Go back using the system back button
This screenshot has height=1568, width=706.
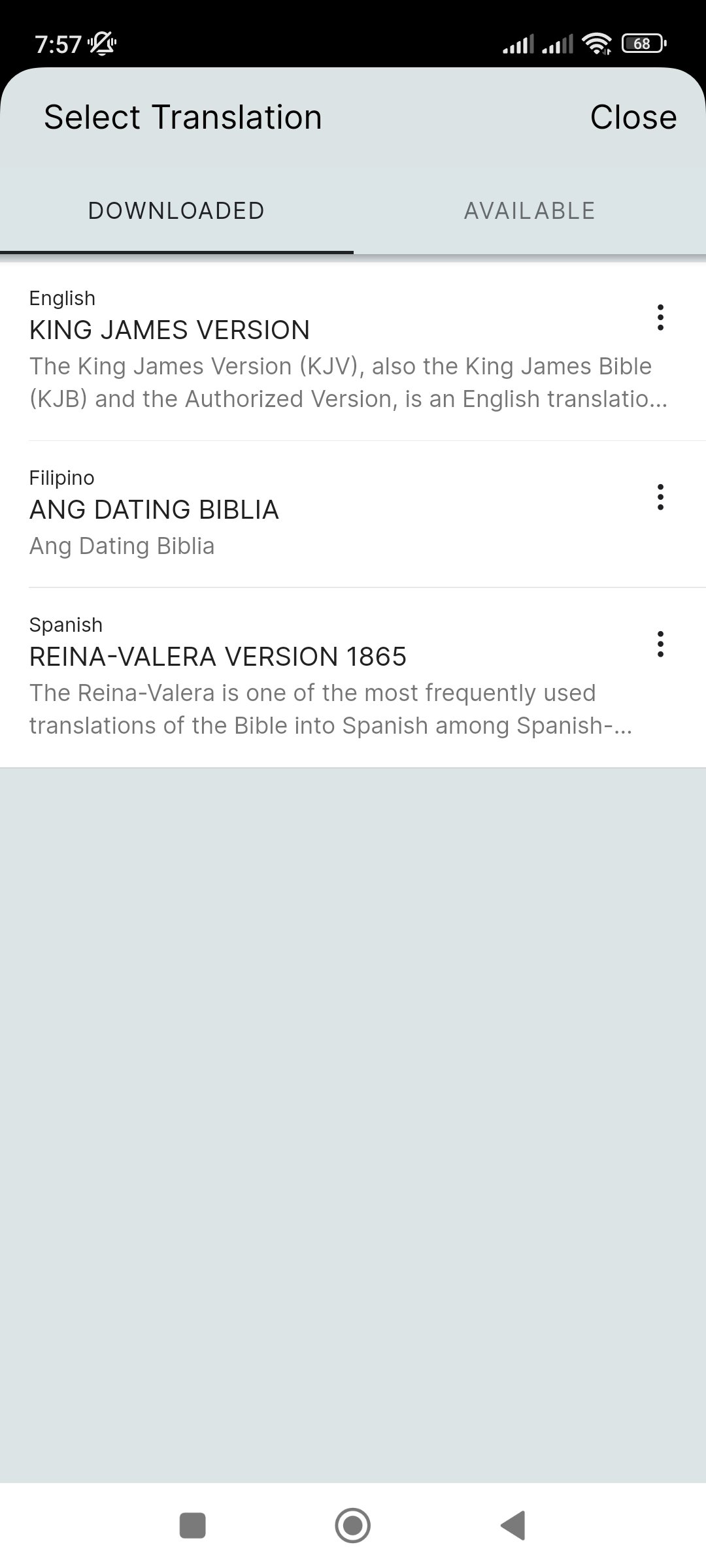click(x=514, y=1526)
